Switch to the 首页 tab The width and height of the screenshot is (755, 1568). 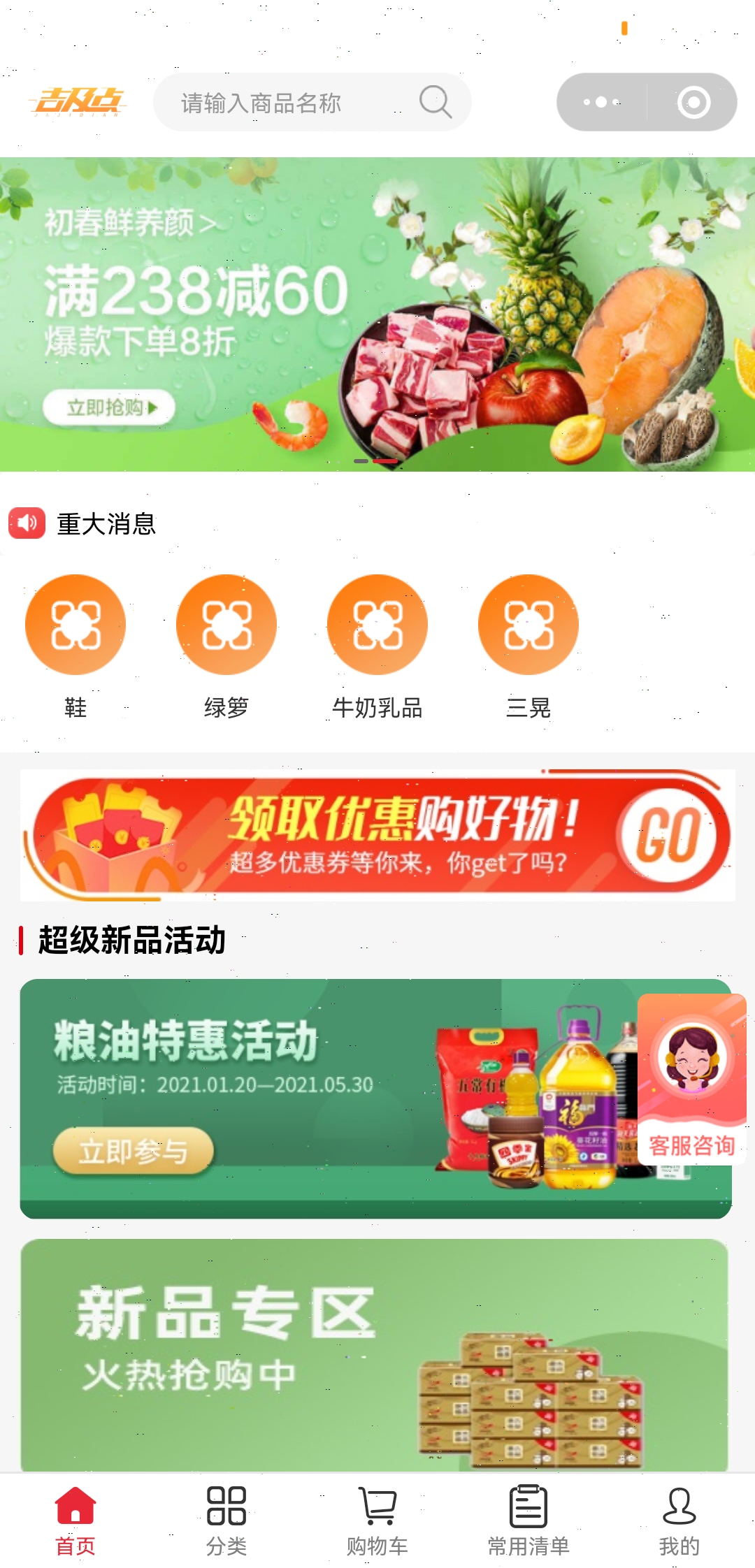pyautogui.click(x=75, y=1521)
